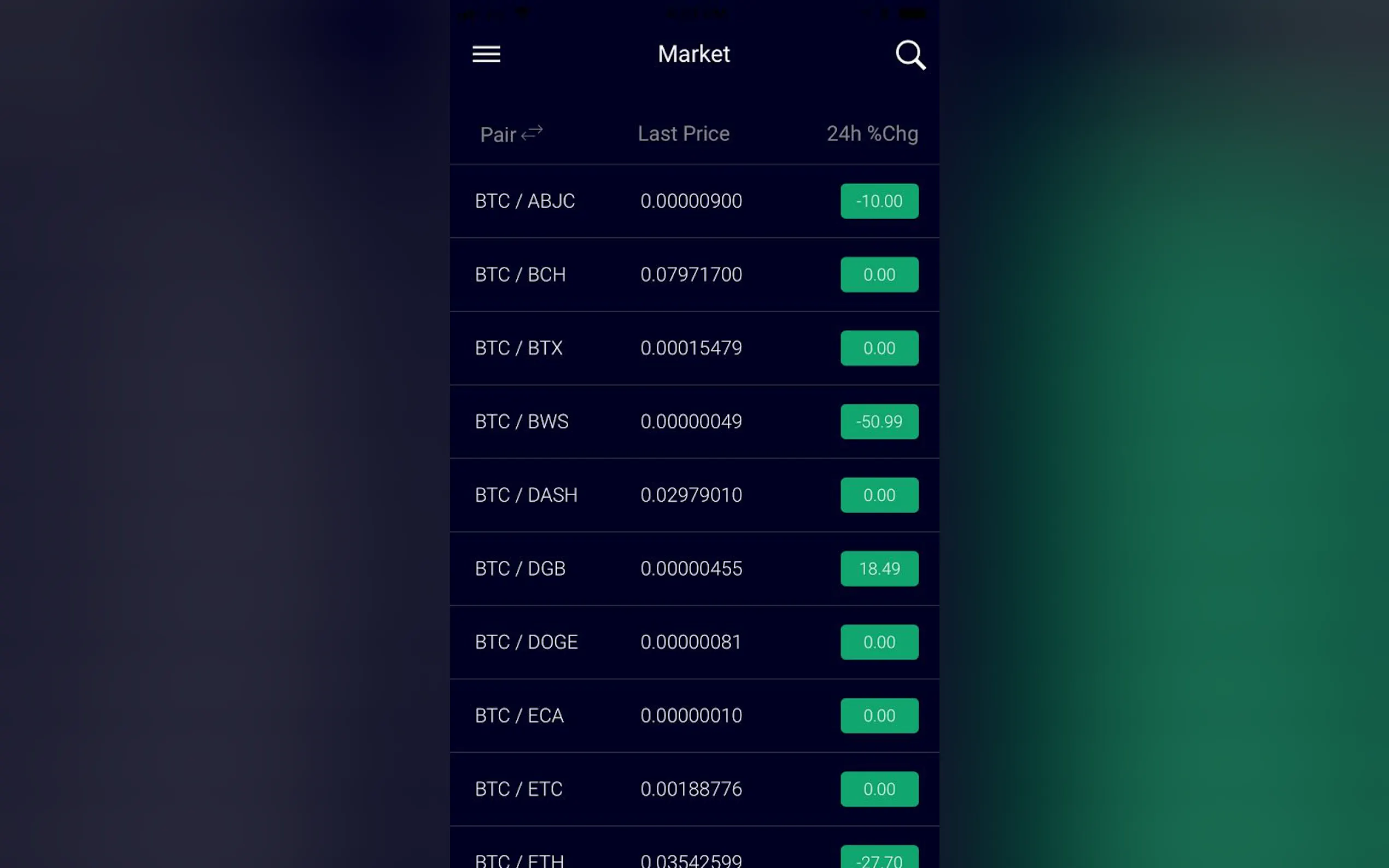1389x868 pixels.
Task: Open the BTC / ETC row
Action: tap(693, 789)
